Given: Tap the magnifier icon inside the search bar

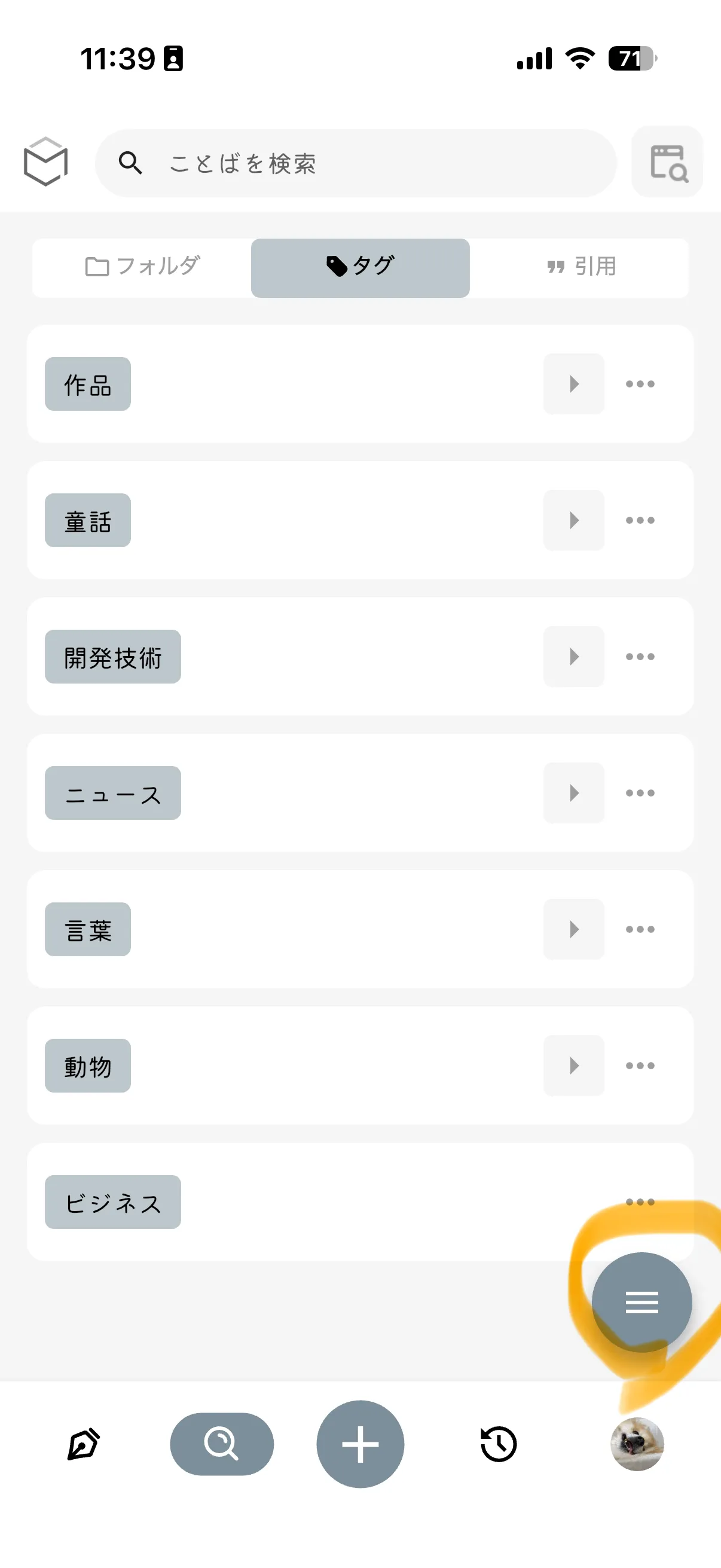Looking at the screenshot, I should (132, 163).
